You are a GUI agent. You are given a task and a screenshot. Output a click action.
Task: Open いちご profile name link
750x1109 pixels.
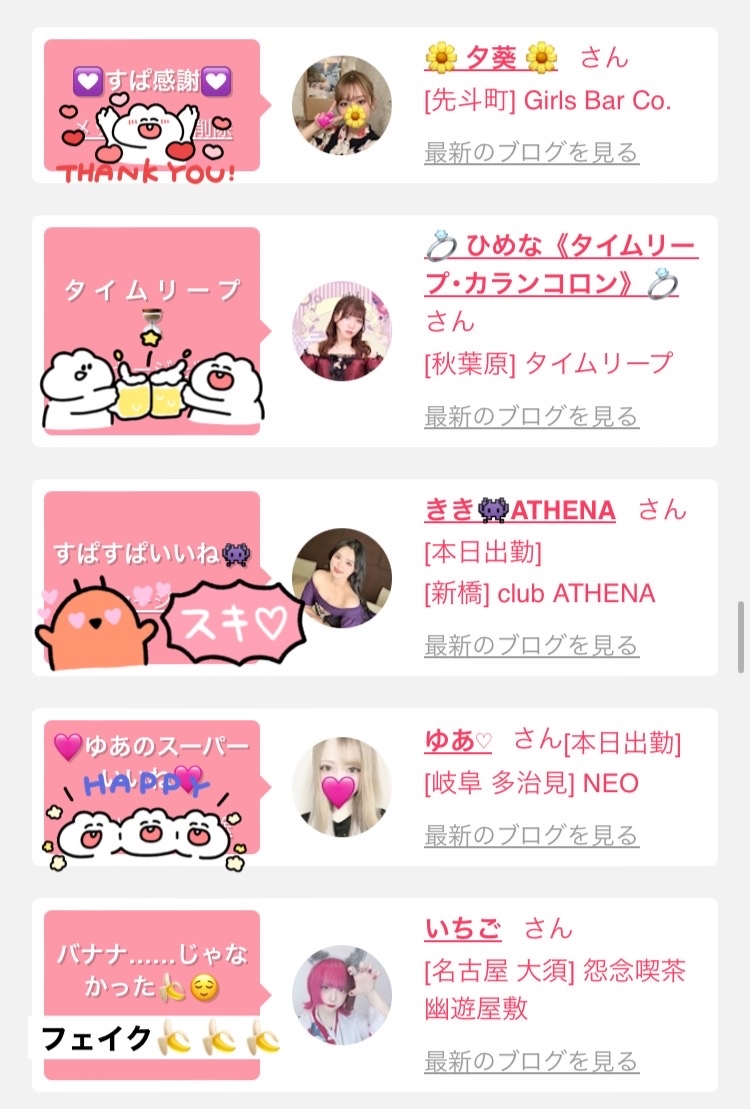[x=463, y=929]
